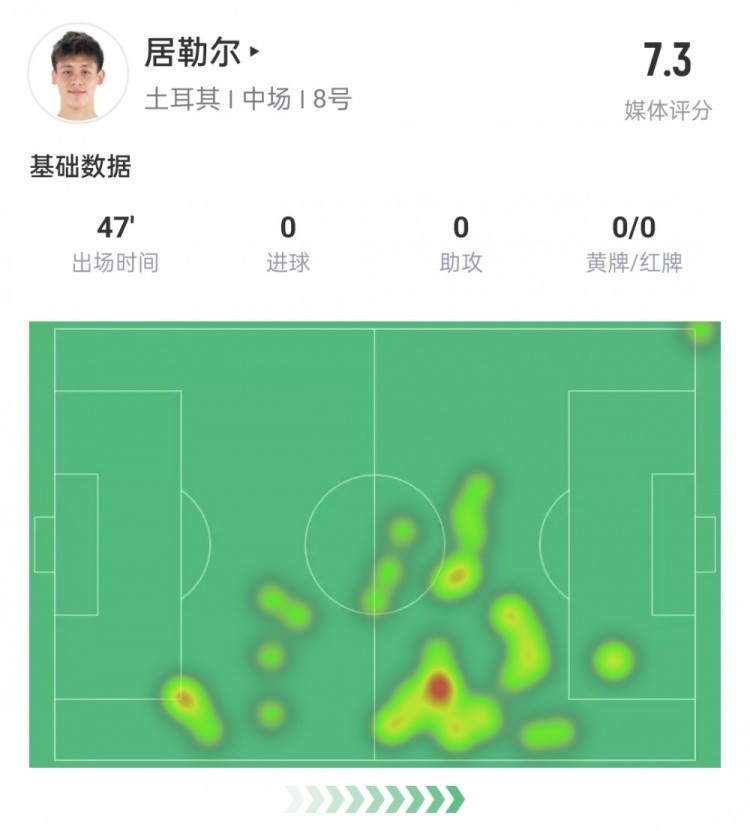Viewport: 750px width, 831px height.
Task: Open 居勒尔's player profile via name arrow
Action: pos(254,51)
